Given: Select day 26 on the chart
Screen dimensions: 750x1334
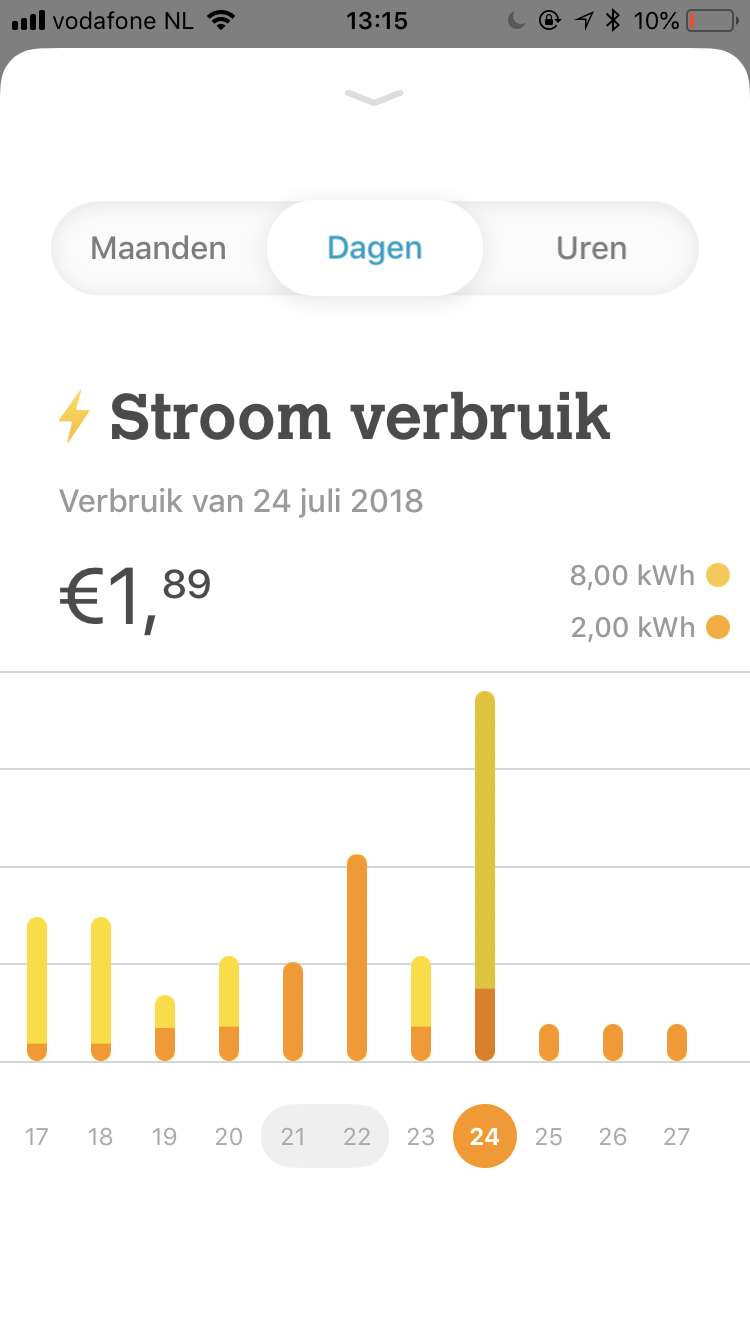Looking at the screenshot, I should [x=613, y=1137].
